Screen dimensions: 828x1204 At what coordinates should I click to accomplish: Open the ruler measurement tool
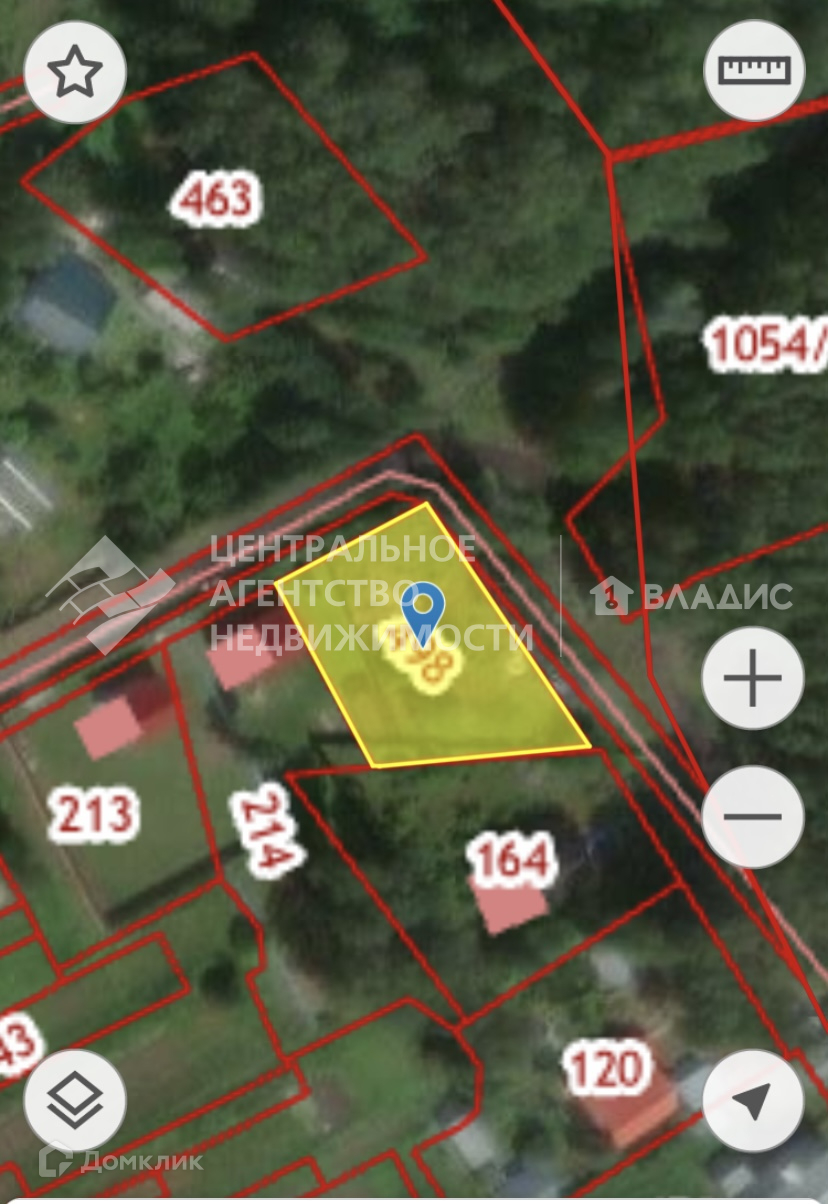[x=754, y=70]
